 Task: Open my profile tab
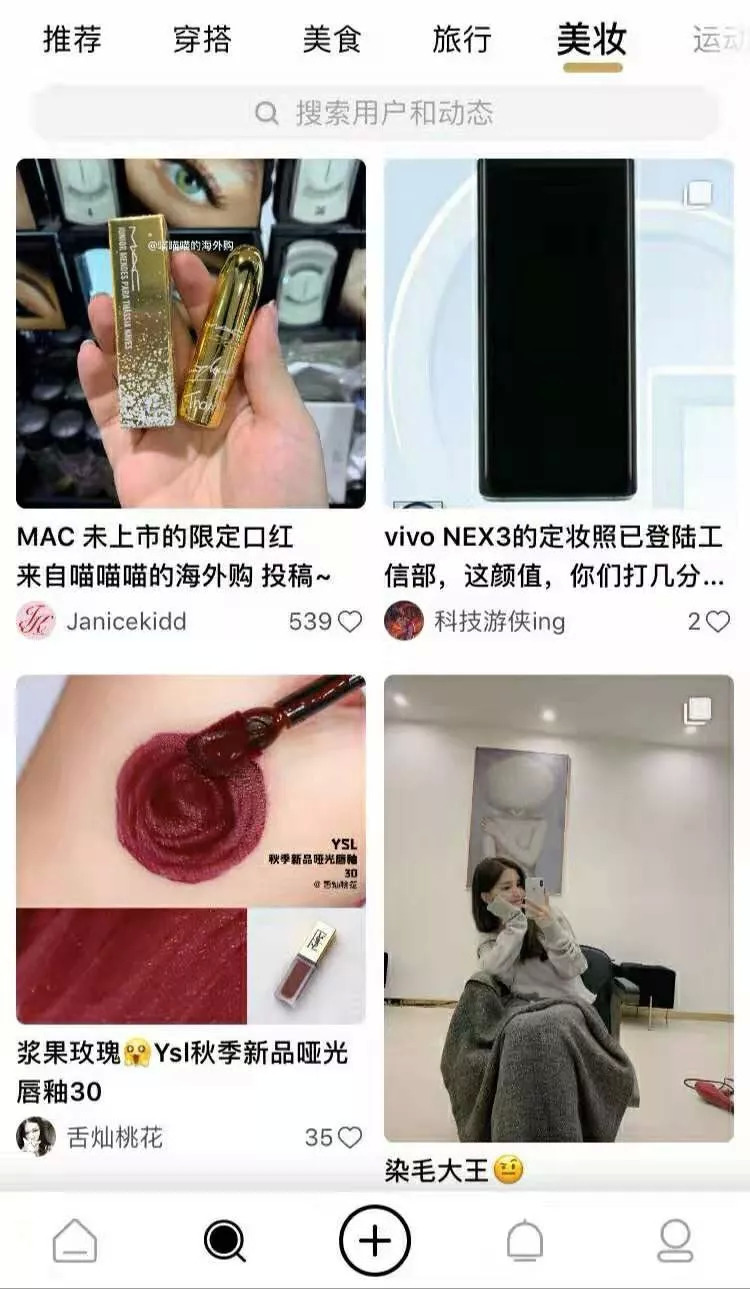click(676, 1241)
